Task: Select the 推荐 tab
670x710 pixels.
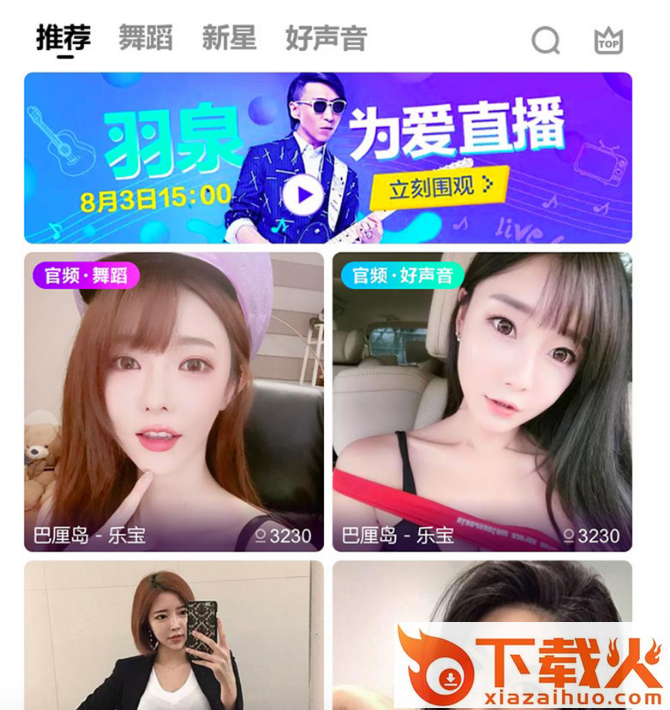Action: tap(63, 38)
